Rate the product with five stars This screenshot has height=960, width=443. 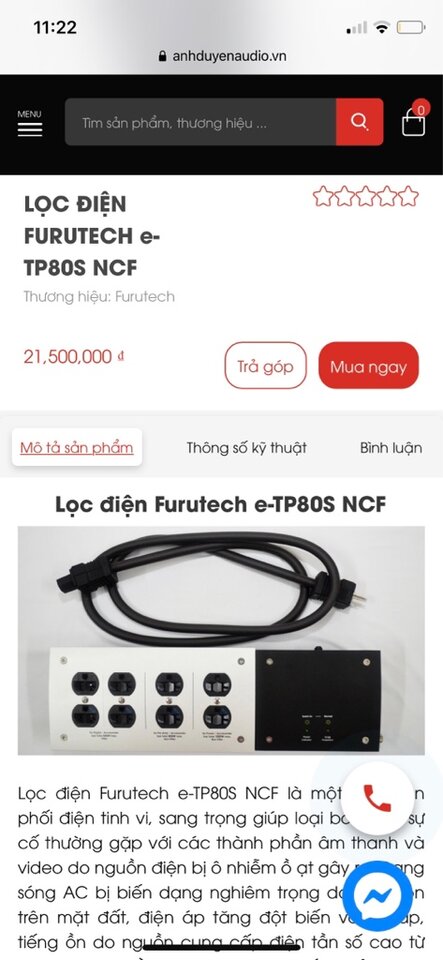[x=409, y=197]
